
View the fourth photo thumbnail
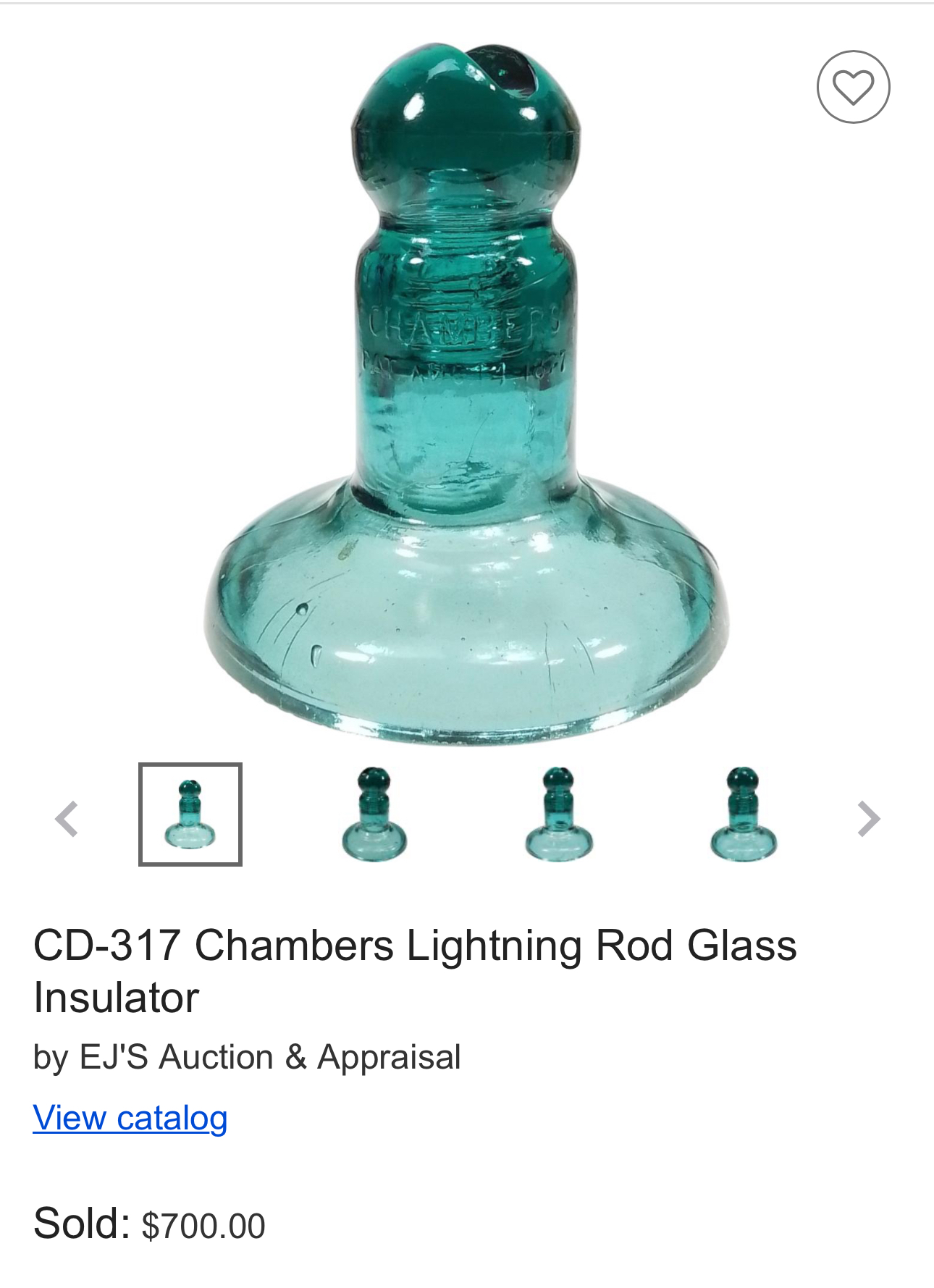[743, 815]
